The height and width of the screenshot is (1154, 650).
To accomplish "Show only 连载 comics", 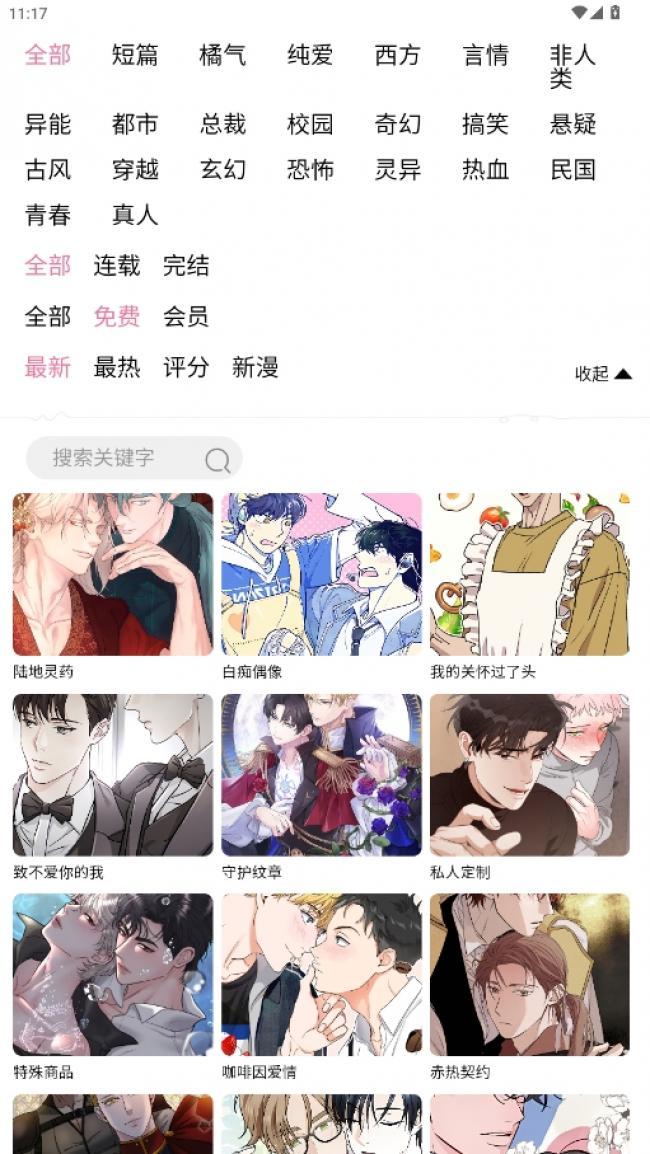I will 117,266.
